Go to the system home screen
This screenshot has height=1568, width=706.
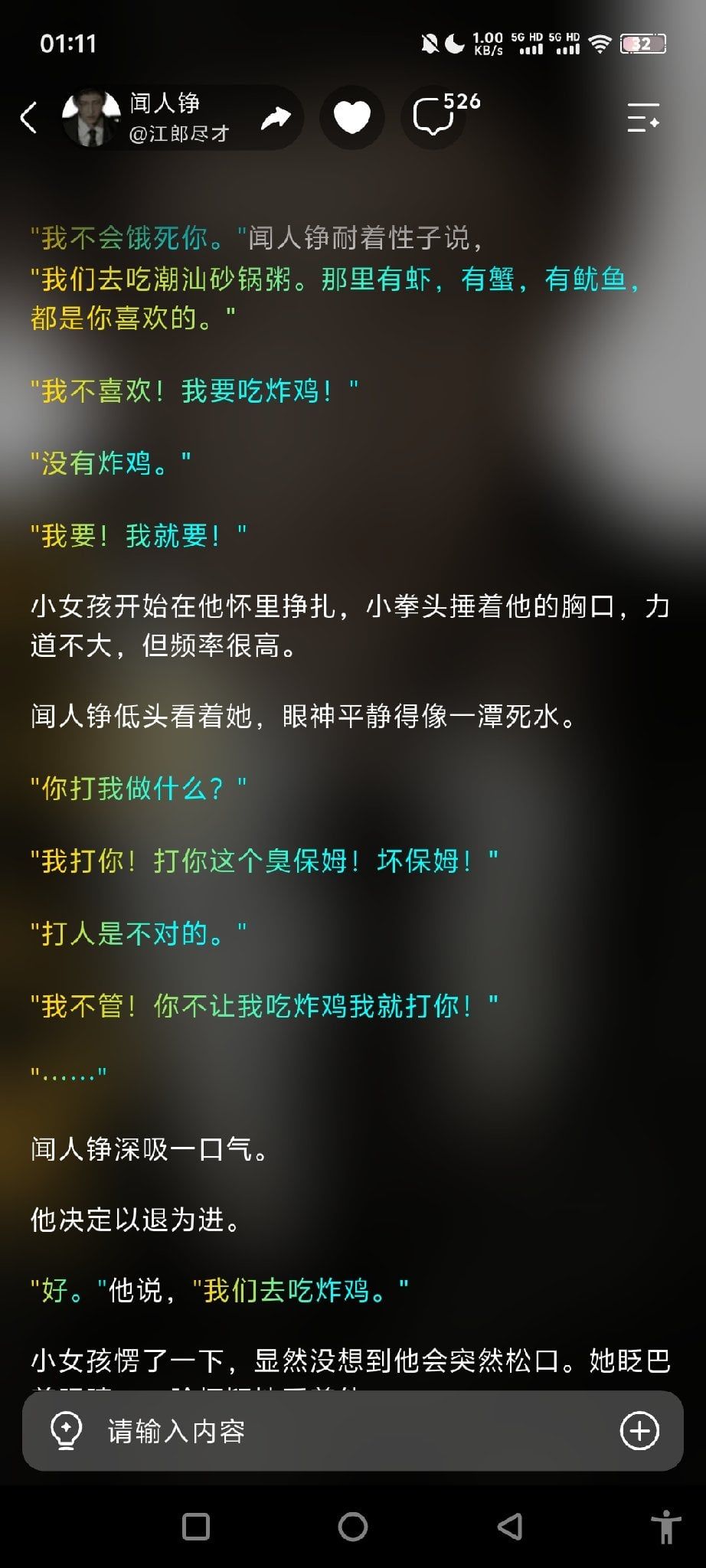(353, 1527)
